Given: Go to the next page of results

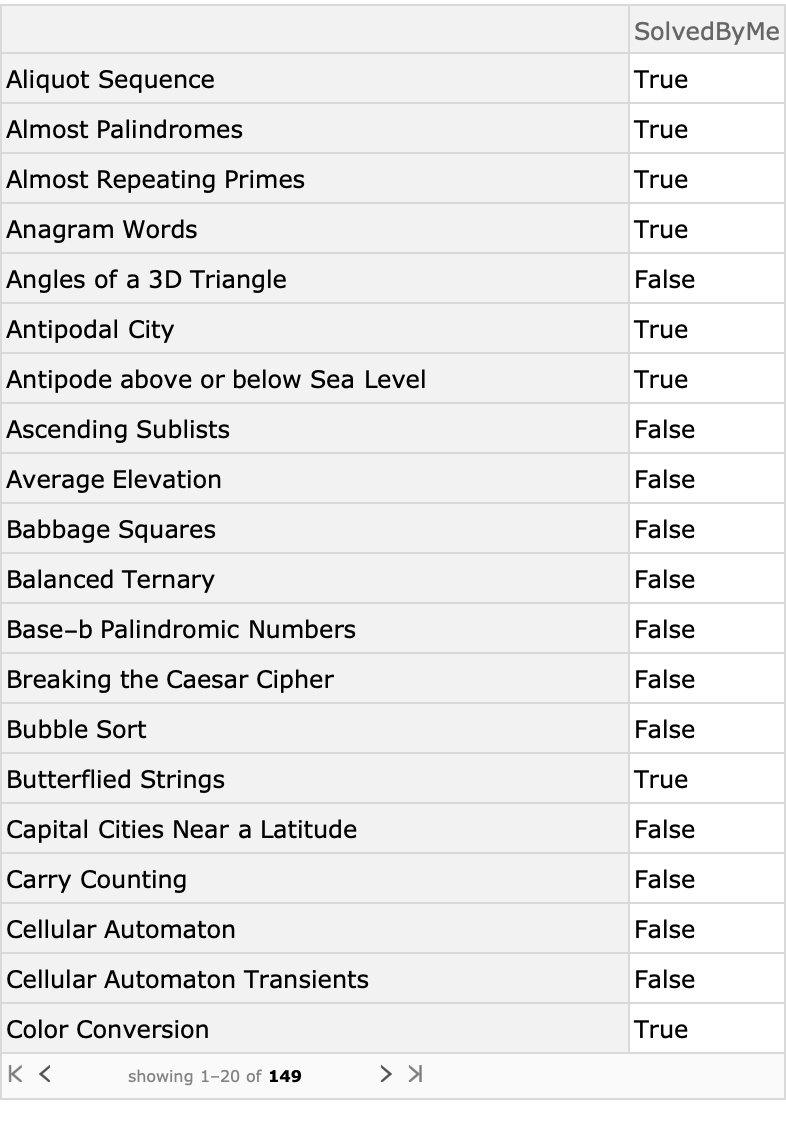Looking at the screenshot, I should click(x=386, y=1075).
